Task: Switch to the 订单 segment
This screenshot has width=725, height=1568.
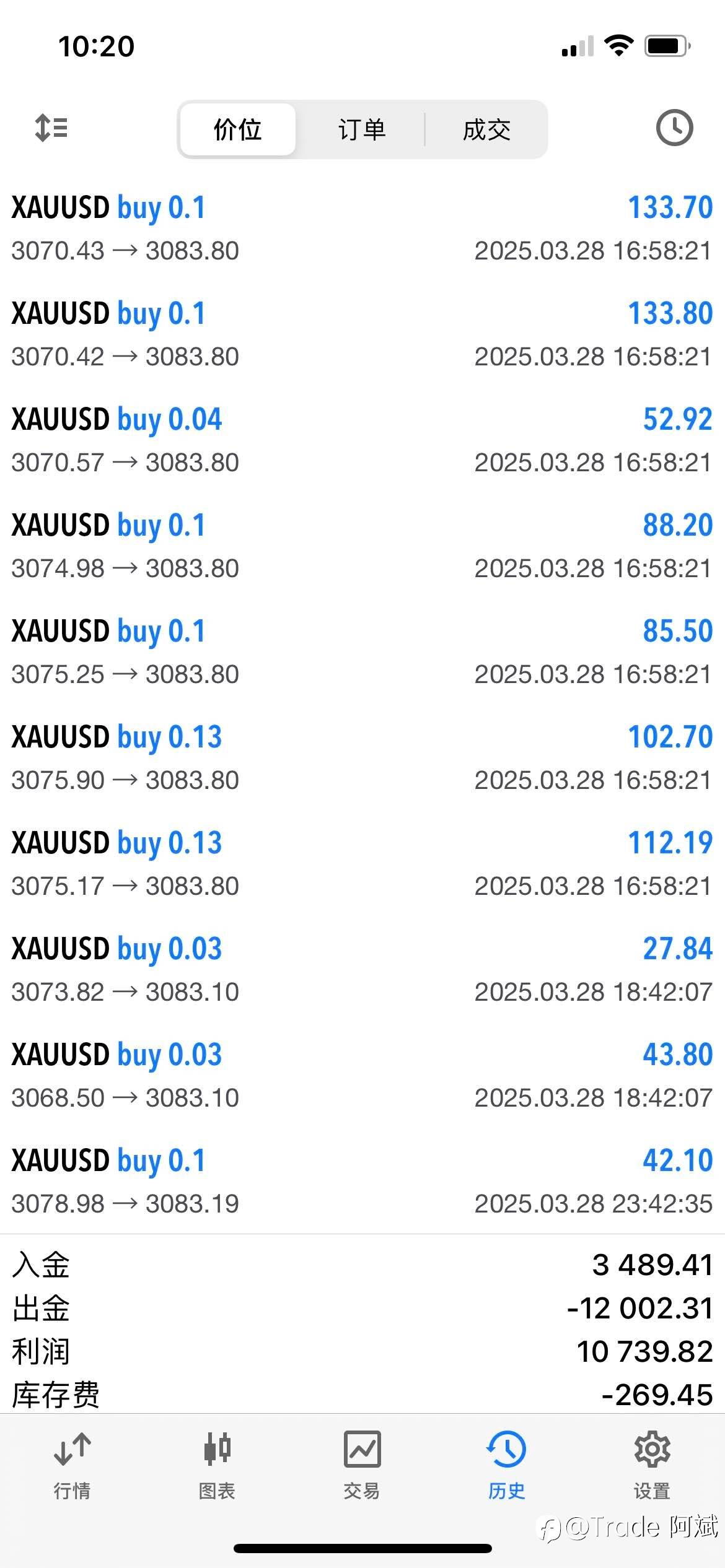Action: pyautogui.click(x=362, y=130)
